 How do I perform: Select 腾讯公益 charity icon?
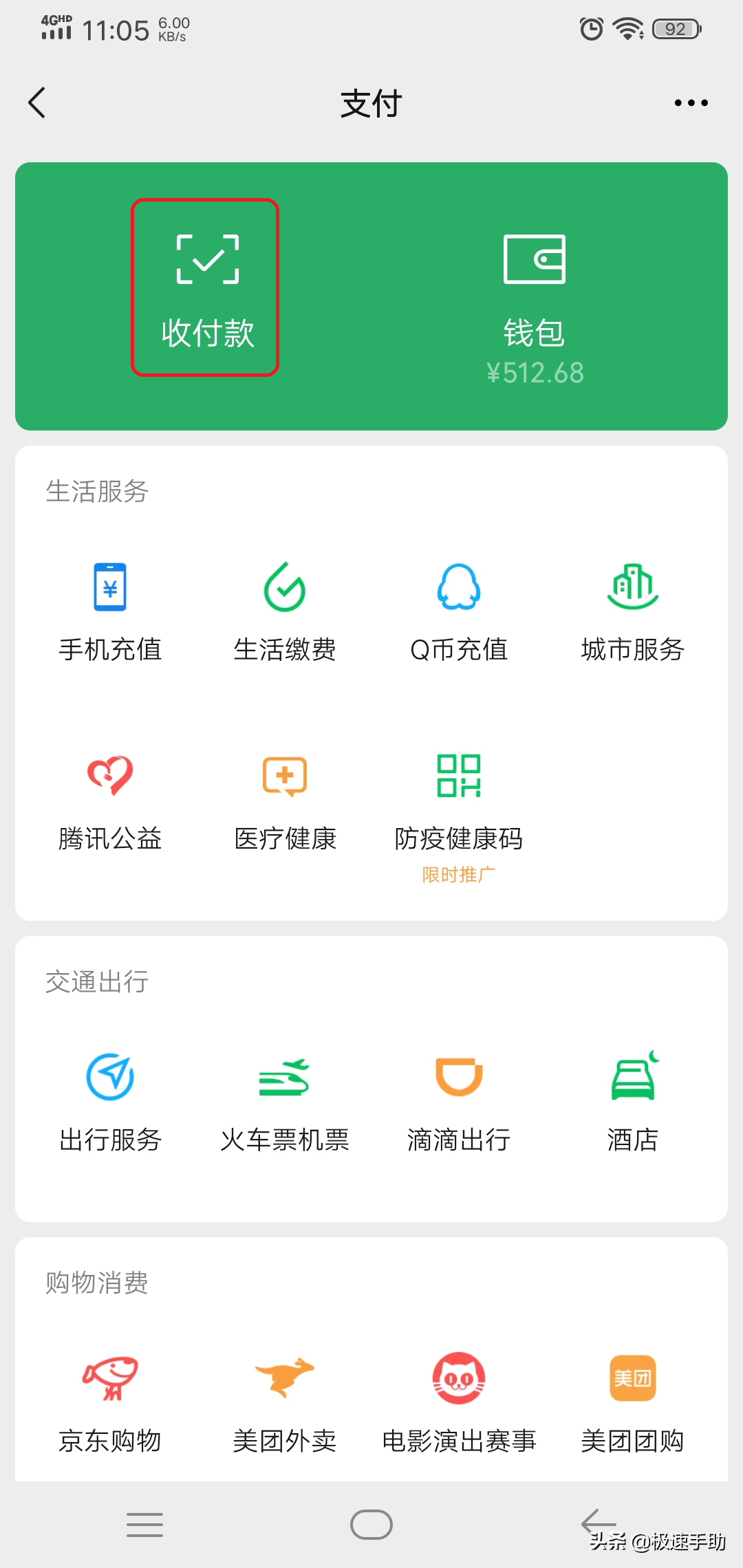(110, 798)
